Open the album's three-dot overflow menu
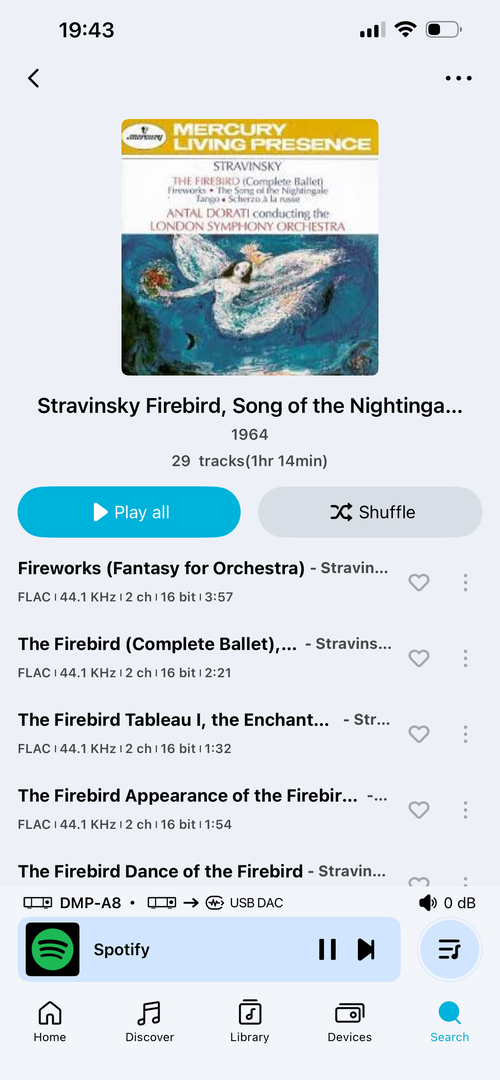The height and width of the screenshot is (1080, 500). point(458,78)
